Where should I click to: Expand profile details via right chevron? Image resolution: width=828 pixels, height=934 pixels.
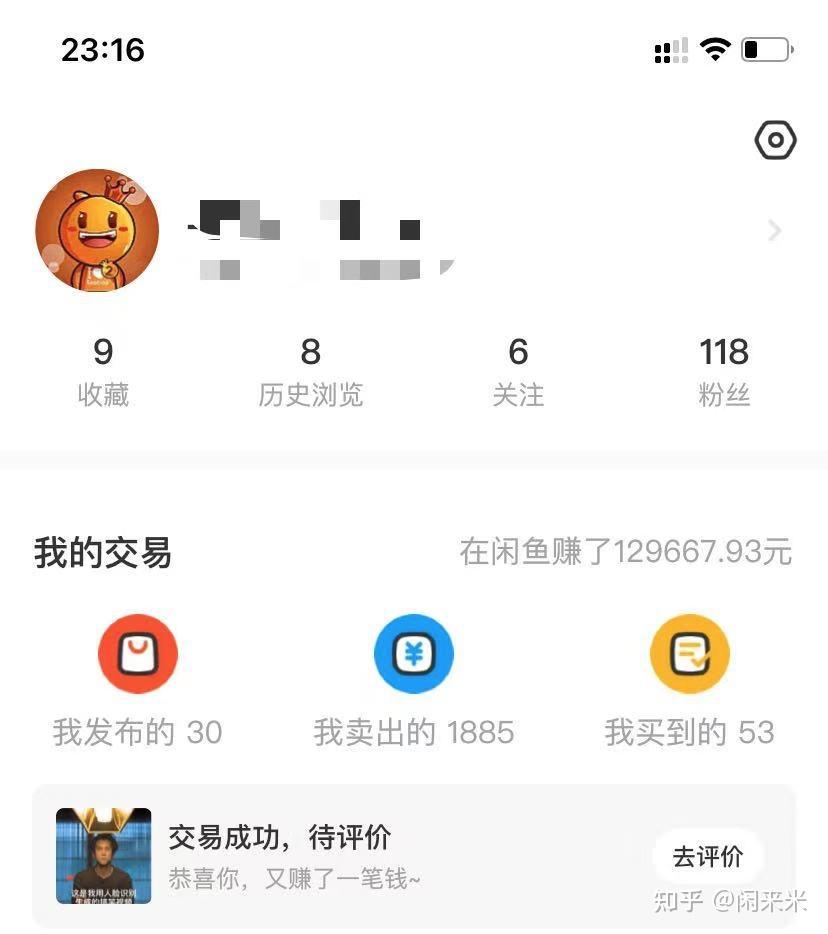(774, 231)
